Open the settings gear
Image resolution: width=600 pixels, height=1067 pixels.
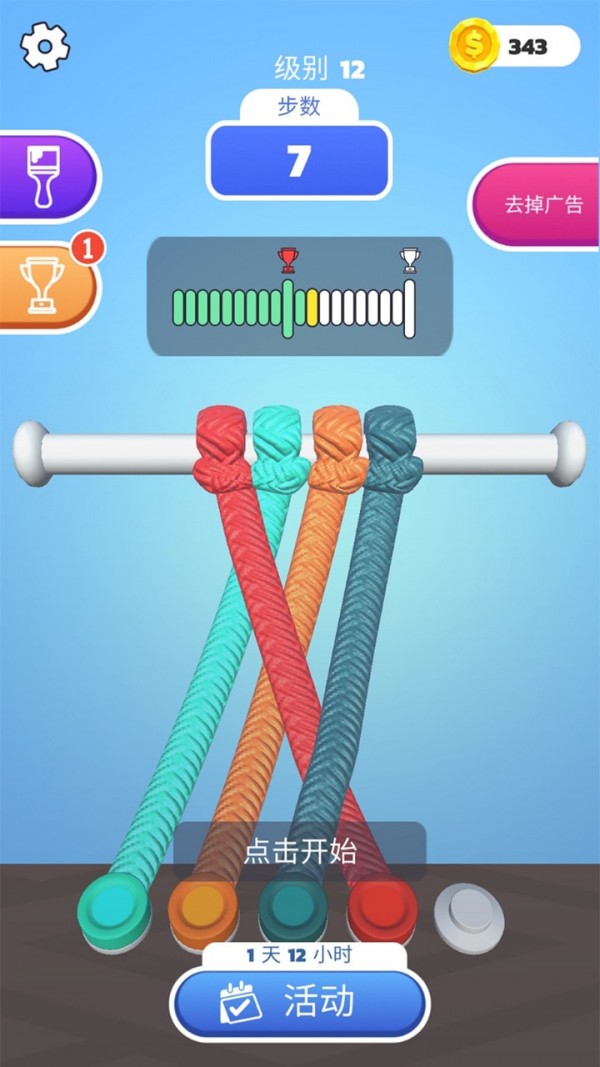click(45, 46)
